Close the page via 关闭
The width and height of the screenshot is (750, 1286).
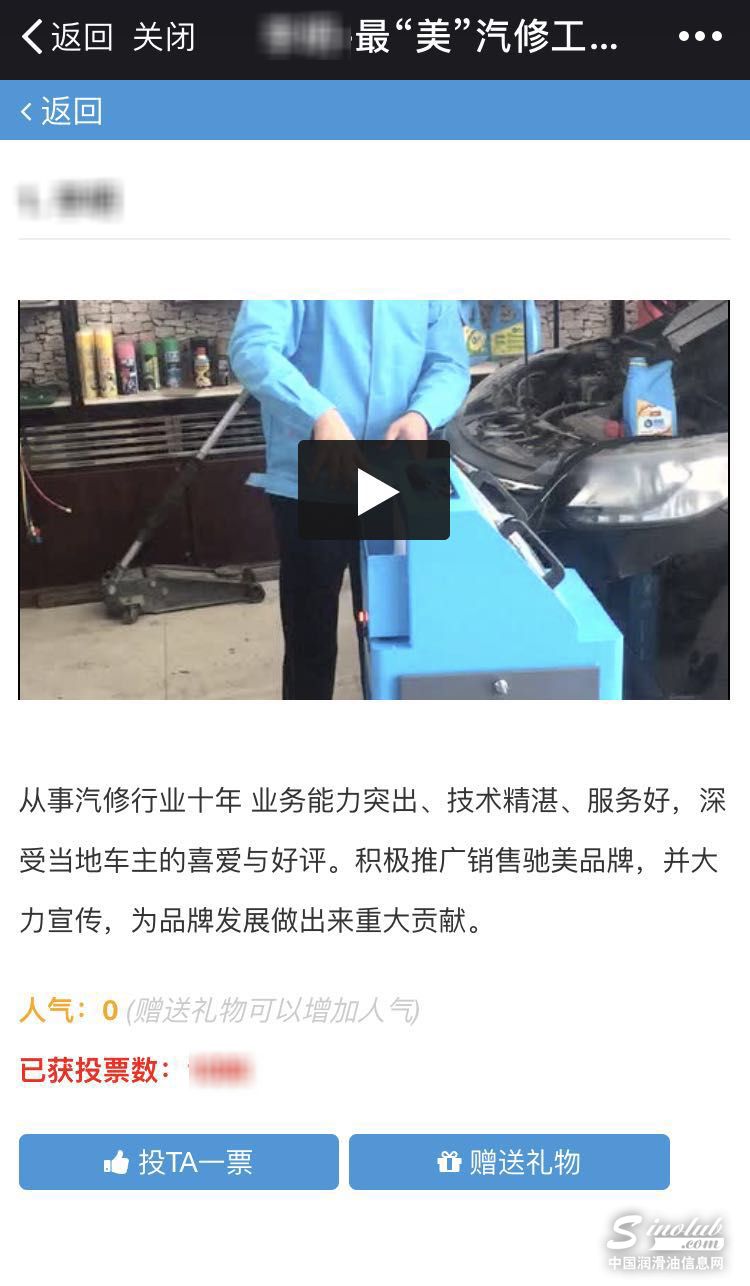[164, 38]
